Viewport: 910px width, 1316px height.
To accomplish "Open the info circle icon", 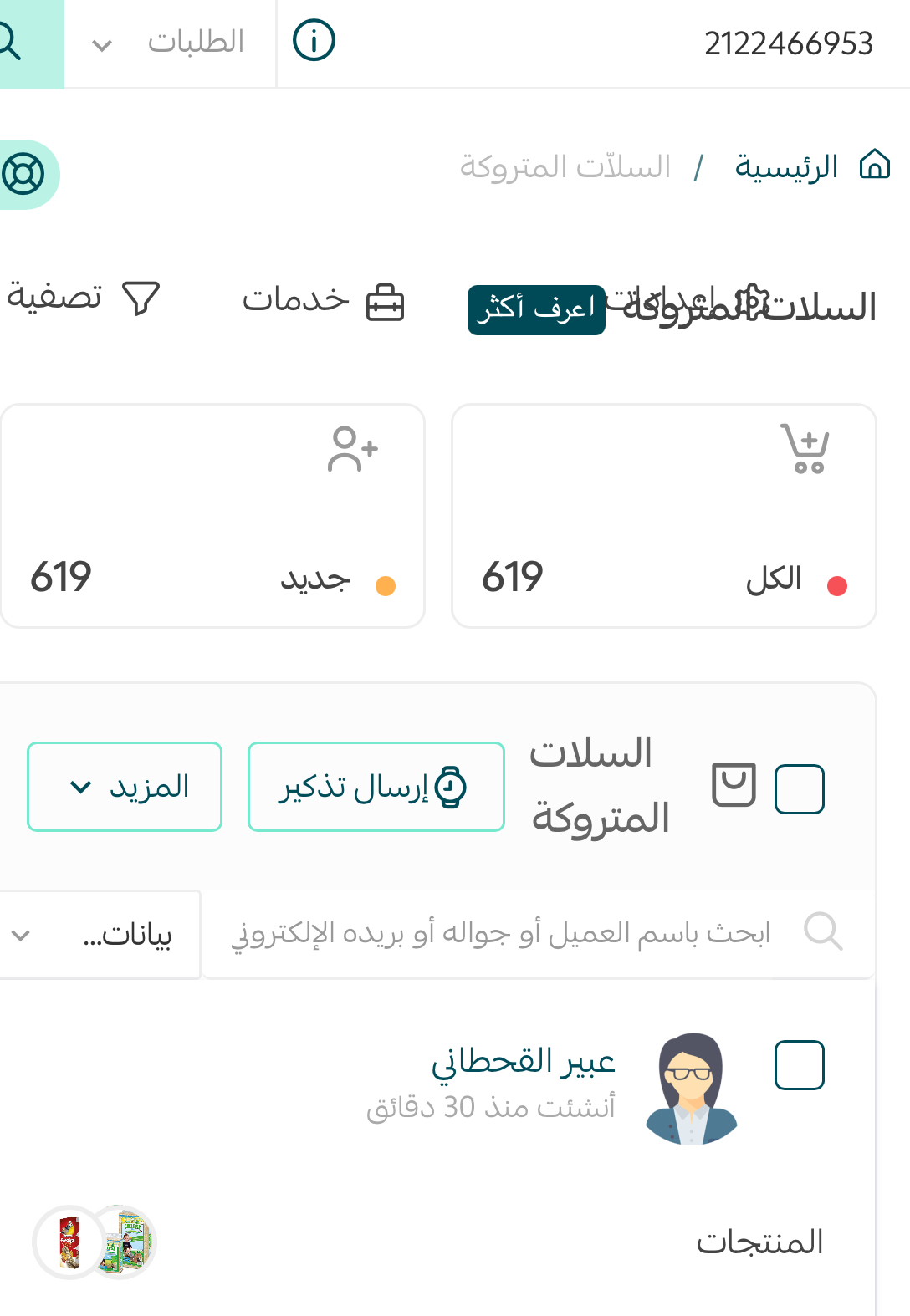I will tap(314, 41).
